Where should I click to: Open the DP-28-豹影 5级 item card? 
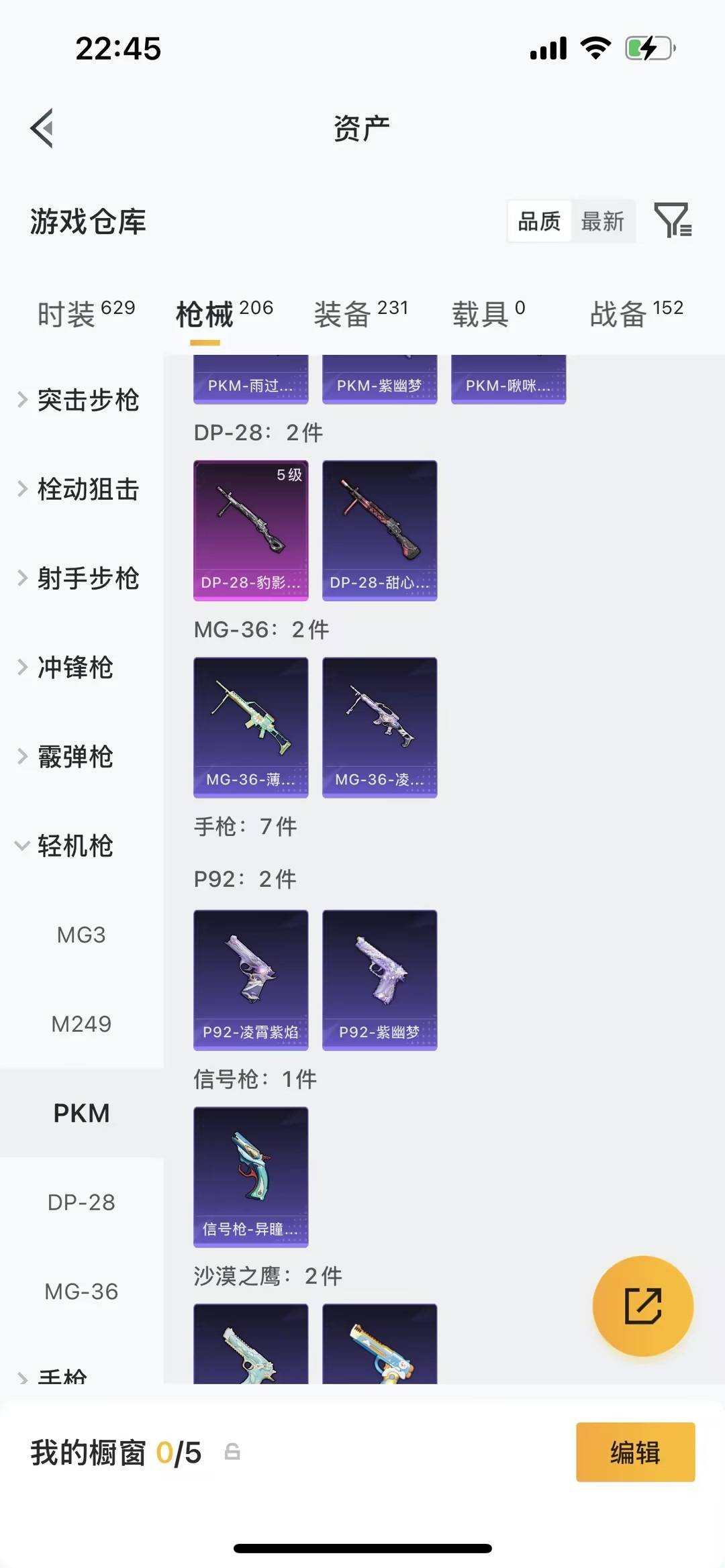250,530
